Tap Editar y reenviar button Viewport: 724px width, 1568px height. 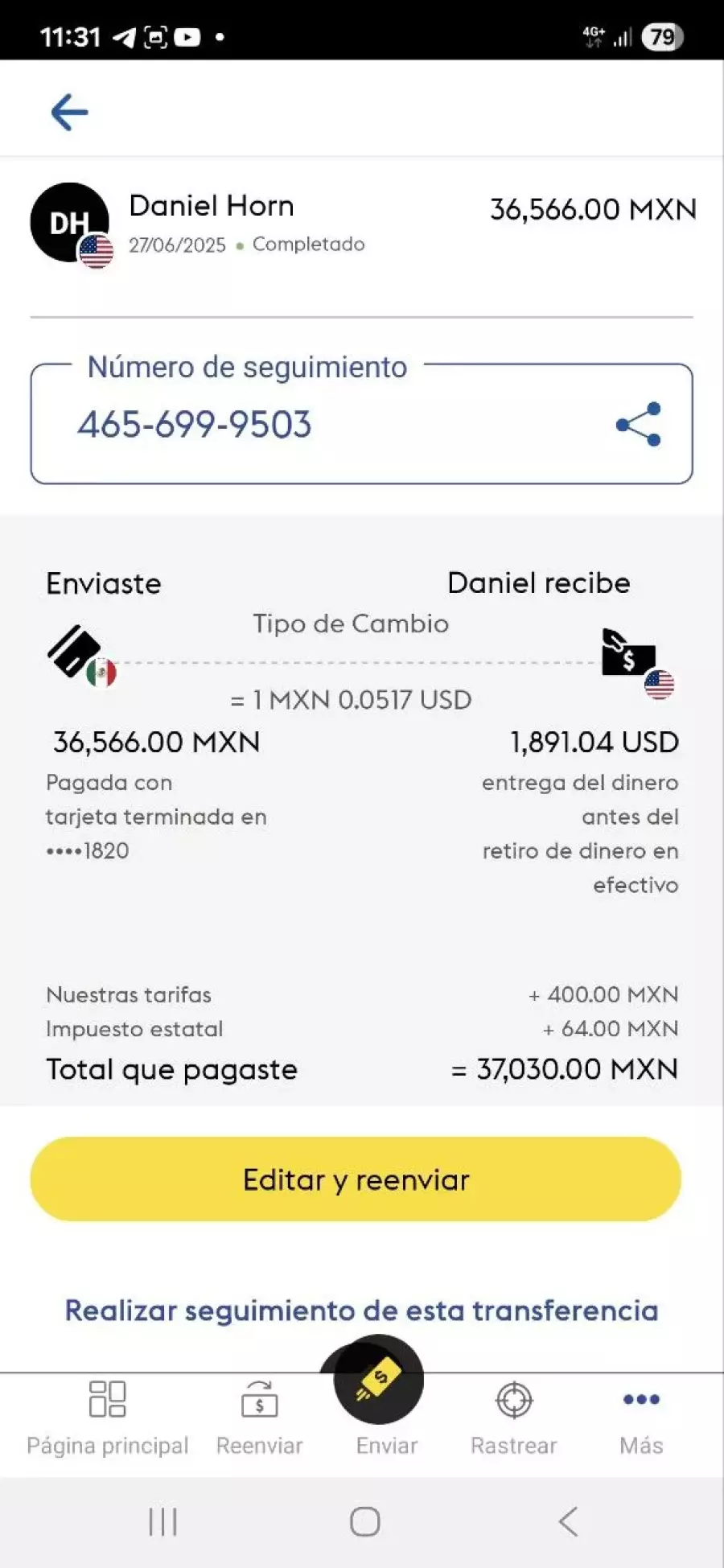click(356, 1179)
